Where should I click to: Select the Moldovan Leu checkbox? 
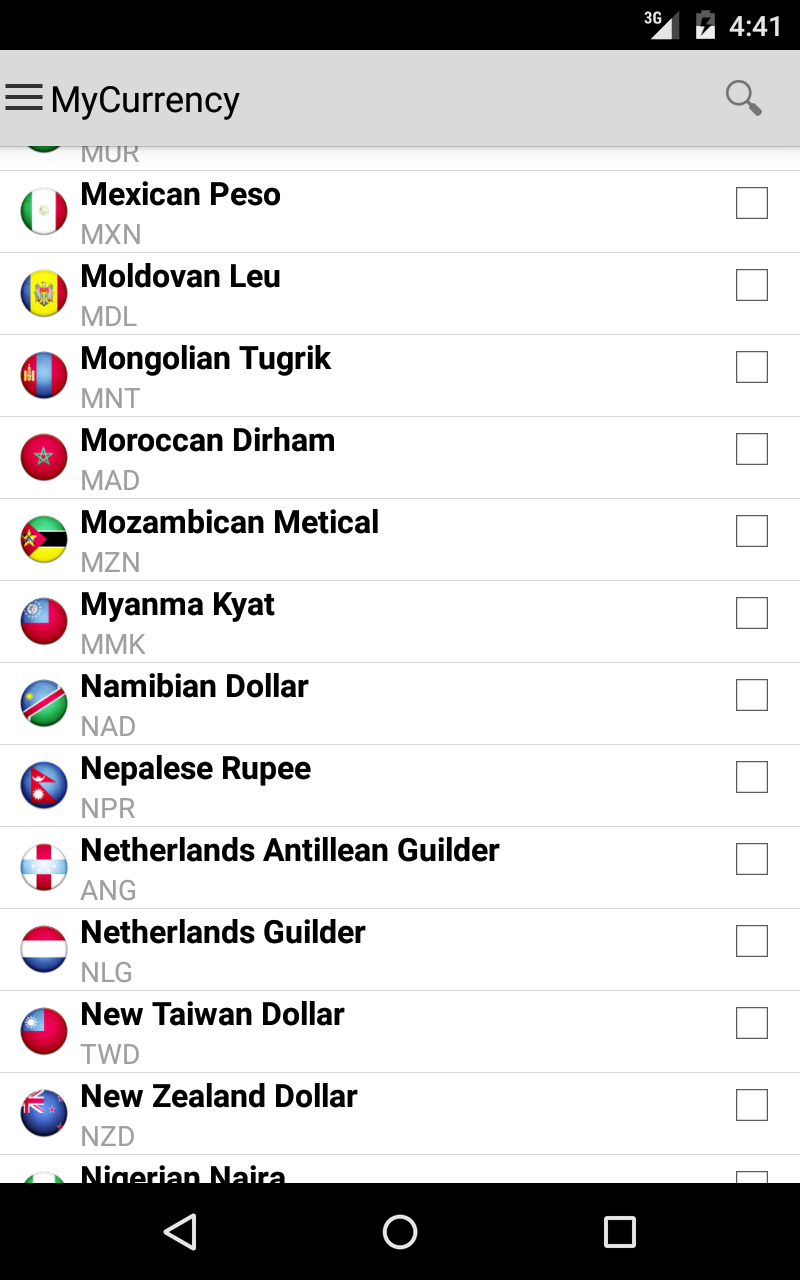point(752,285)
